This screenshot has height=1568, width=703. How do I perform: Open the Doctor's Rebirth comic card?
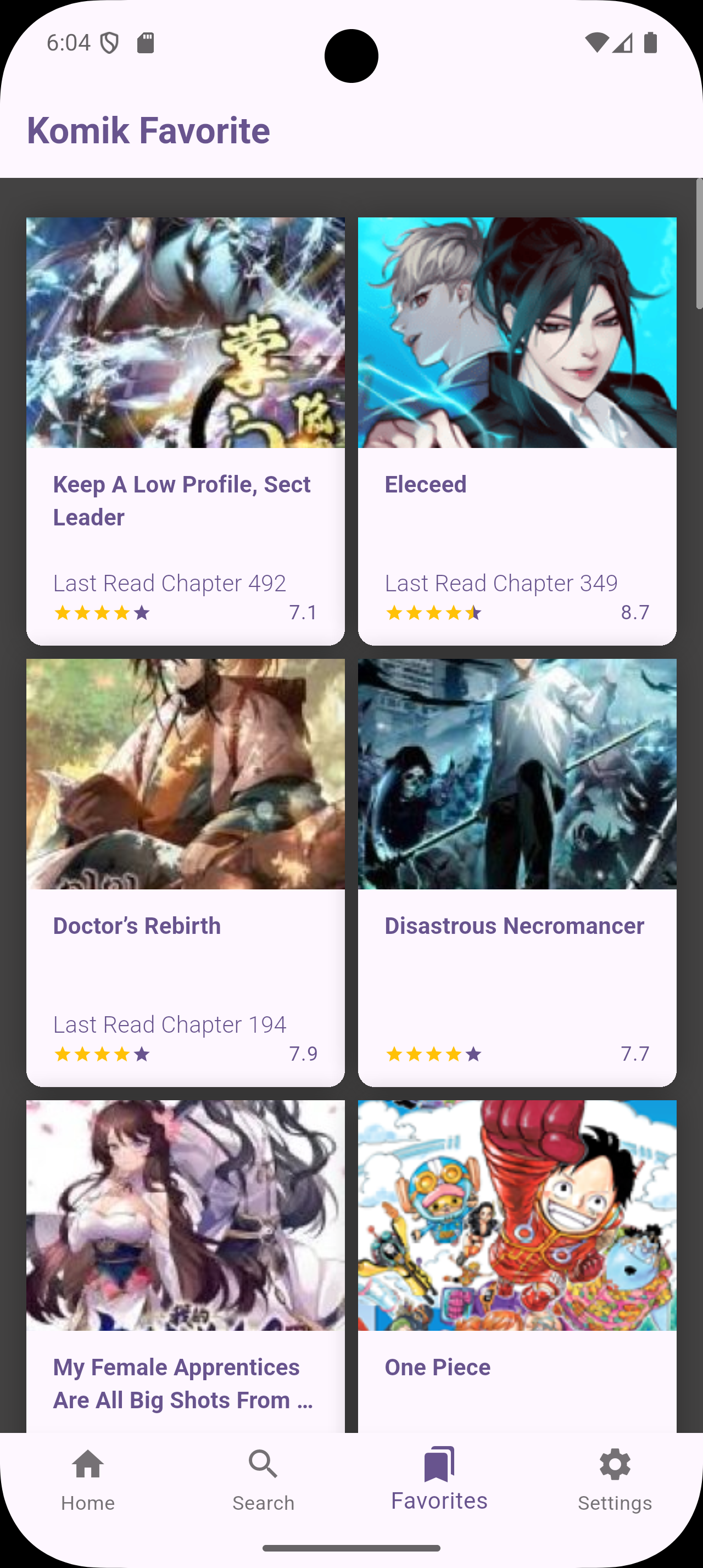click(x=185, y=872)
